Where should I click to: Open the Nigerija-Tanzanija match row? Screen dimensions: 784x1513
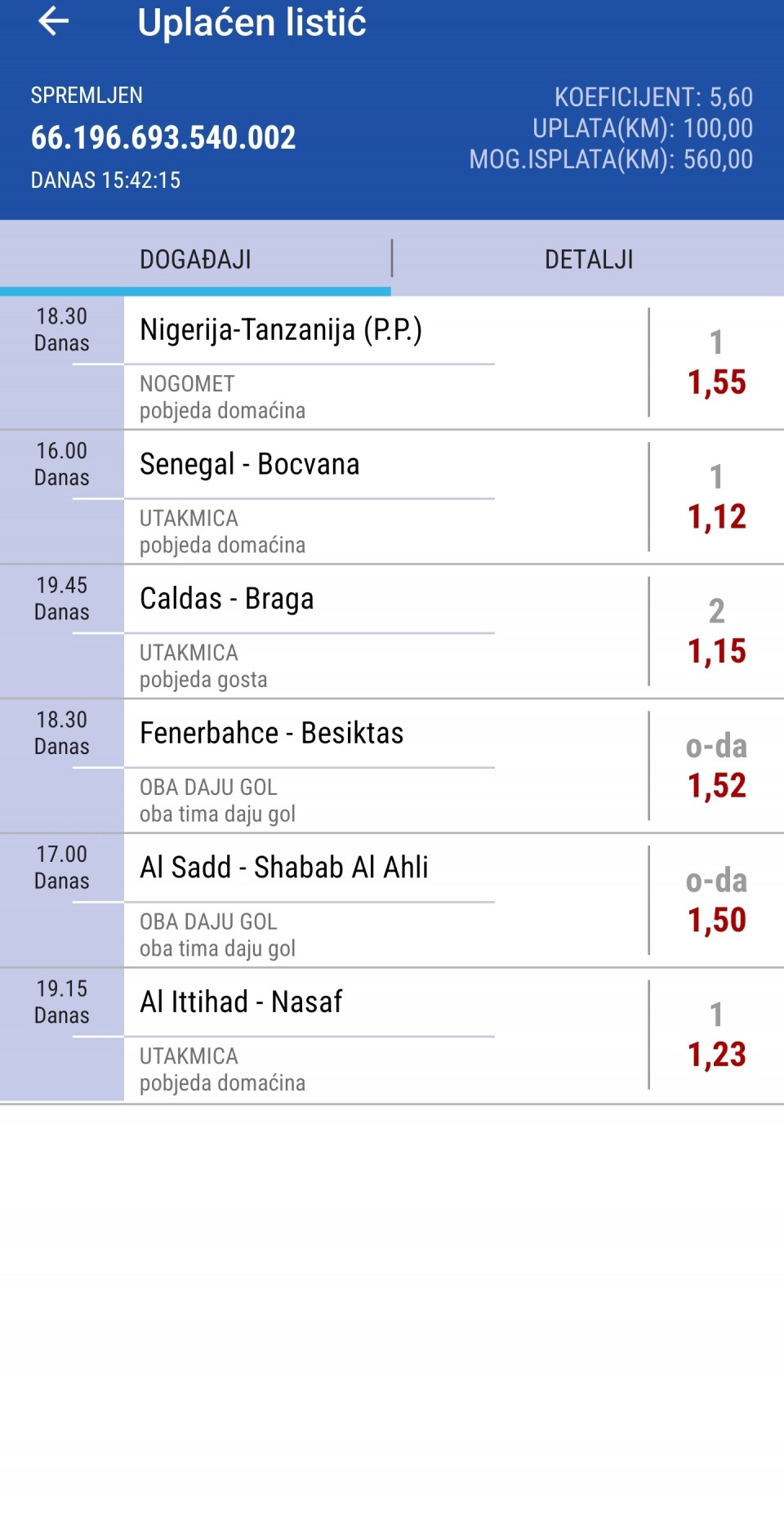pos(281,331)
